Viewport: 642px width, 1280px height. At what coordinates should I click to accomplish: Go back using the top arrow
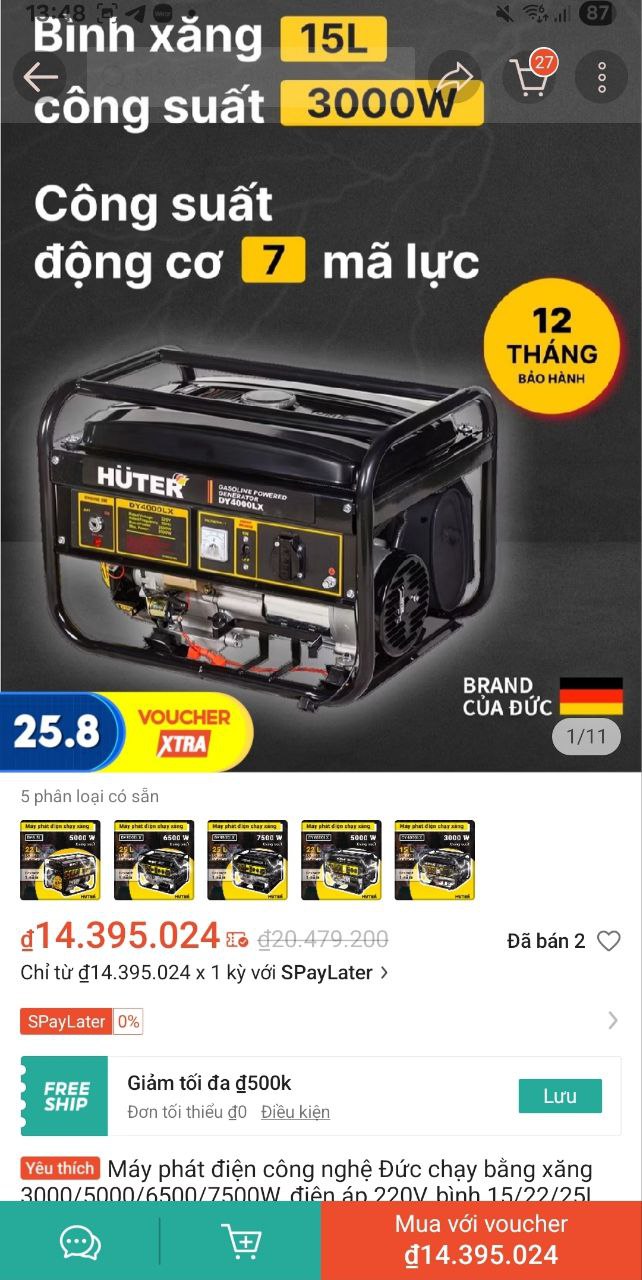[40, 77]
